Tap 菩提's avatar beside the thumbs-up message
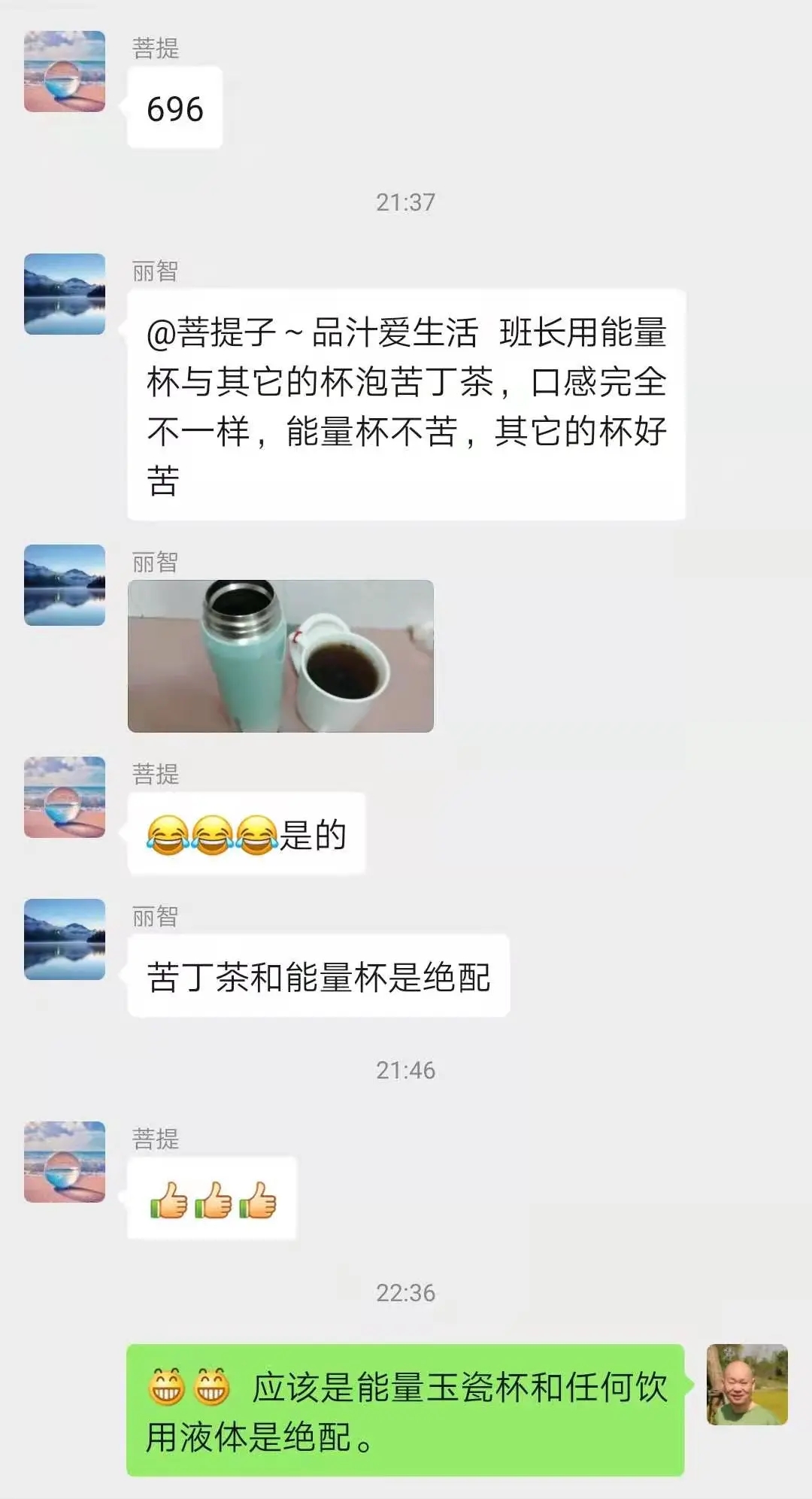Viewport: 812px width, 1499px height. [65, 1161]
